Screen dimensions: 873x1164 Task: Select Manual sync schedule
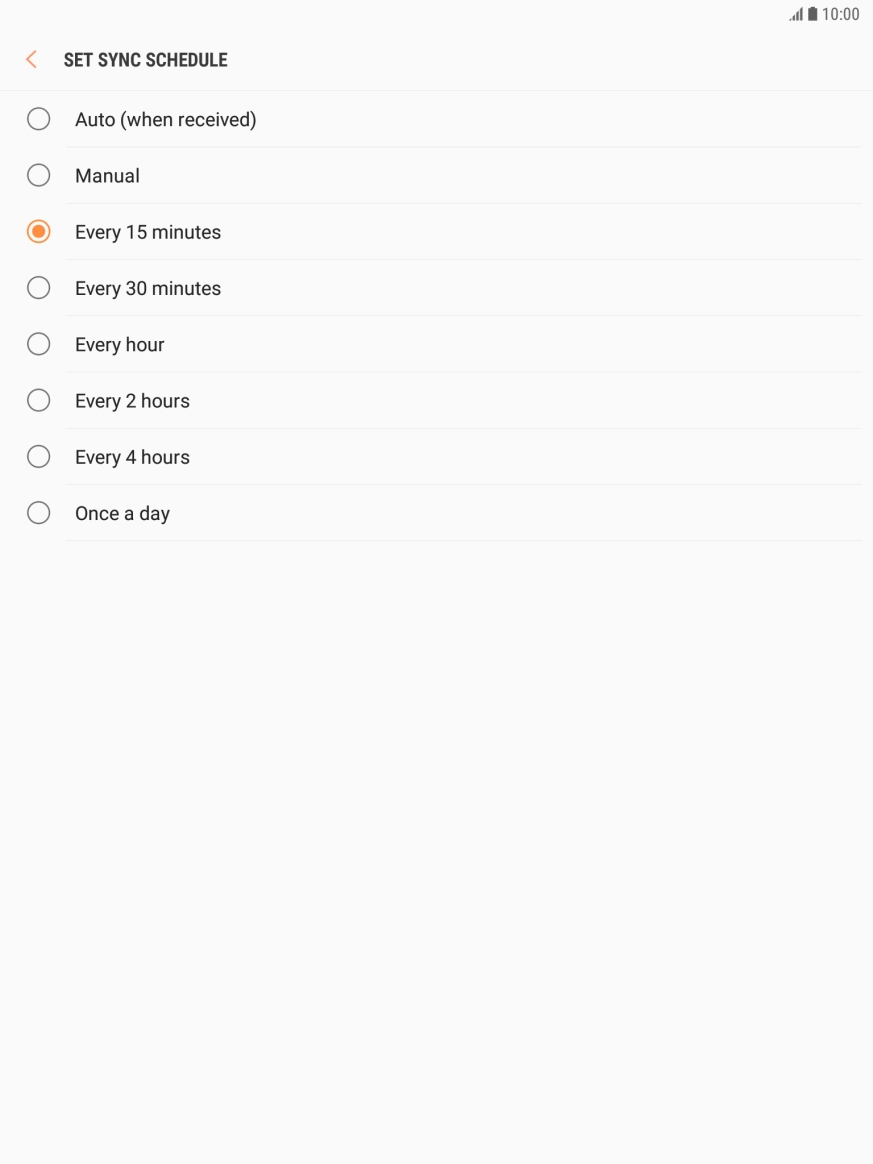click(38, 175)
